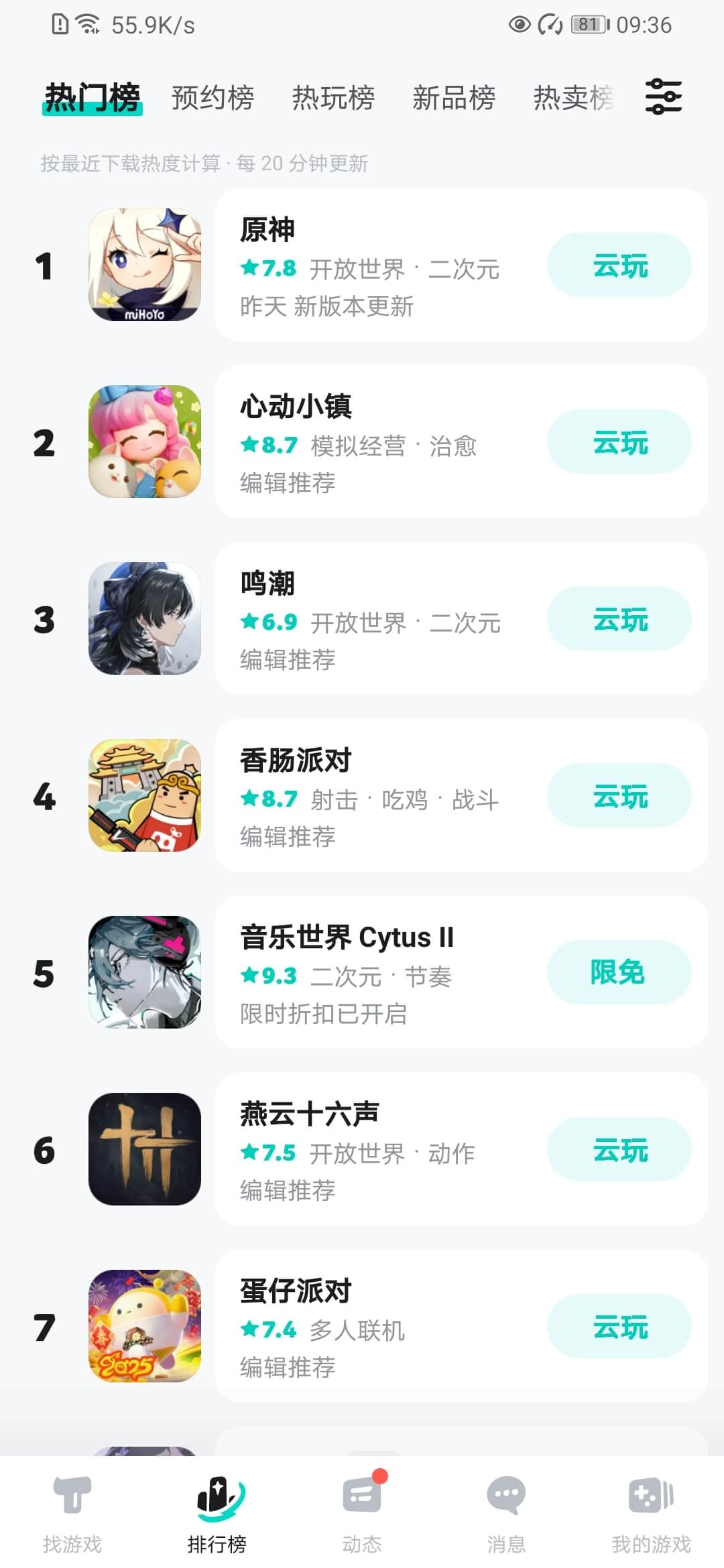Open 原神 by tapping its game icon
This screenshot has height=1568, width=724.
(x=144, y=265)
